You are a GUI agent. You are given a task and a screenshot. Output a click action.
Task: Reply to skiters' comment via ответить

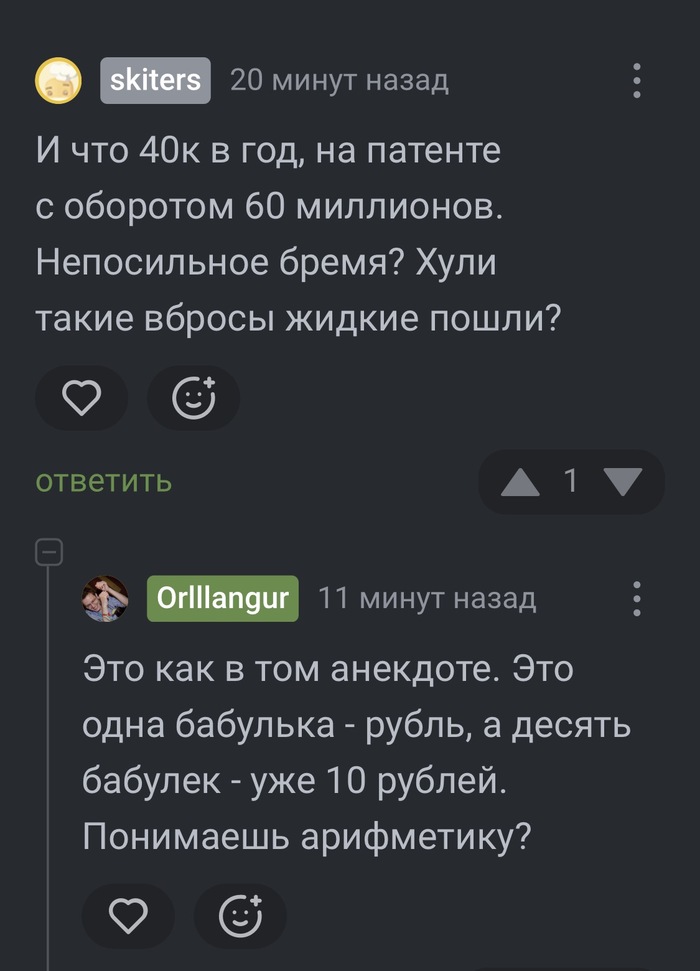(103, 482)
